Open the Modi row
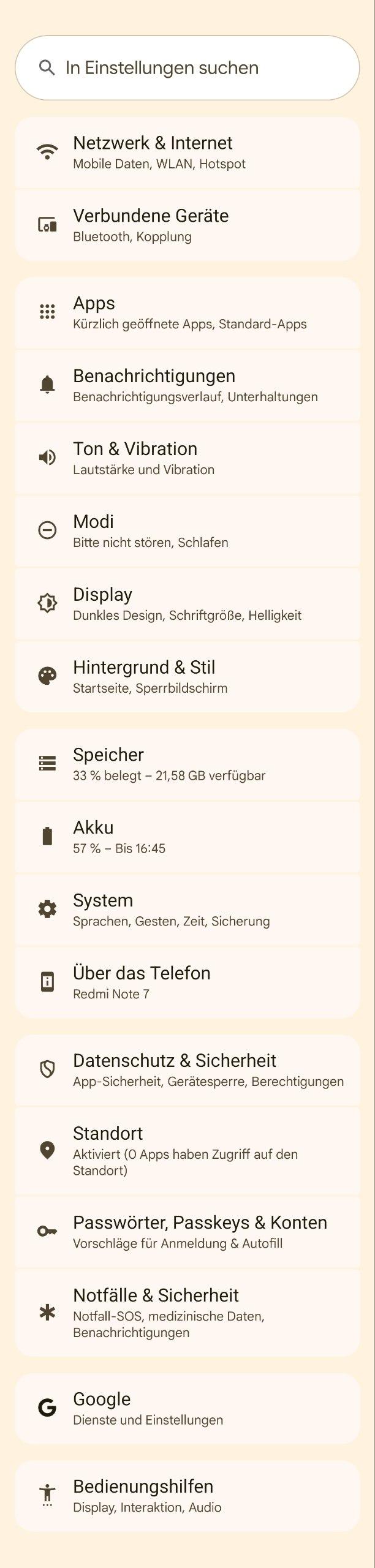The height and width of the screenshot is (1568, 375). pyautogui.click(x=187, y=531)
